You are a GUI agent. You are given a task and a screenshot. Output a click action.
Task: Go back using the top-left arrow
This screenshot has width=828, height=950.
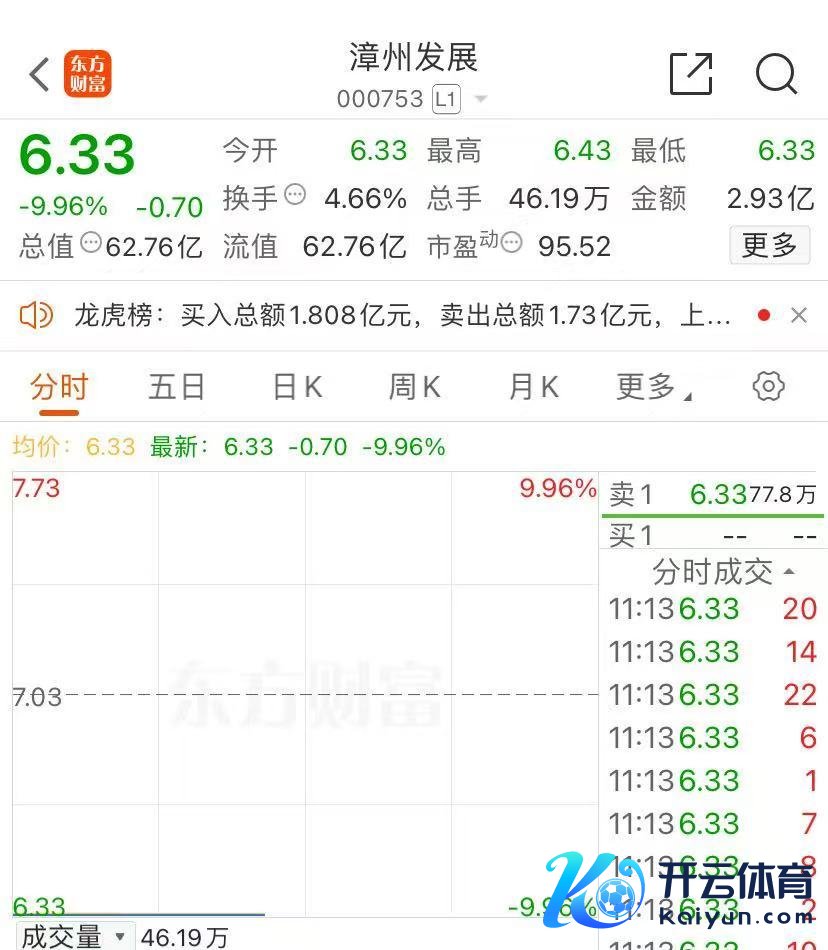(x=39, y=75)
